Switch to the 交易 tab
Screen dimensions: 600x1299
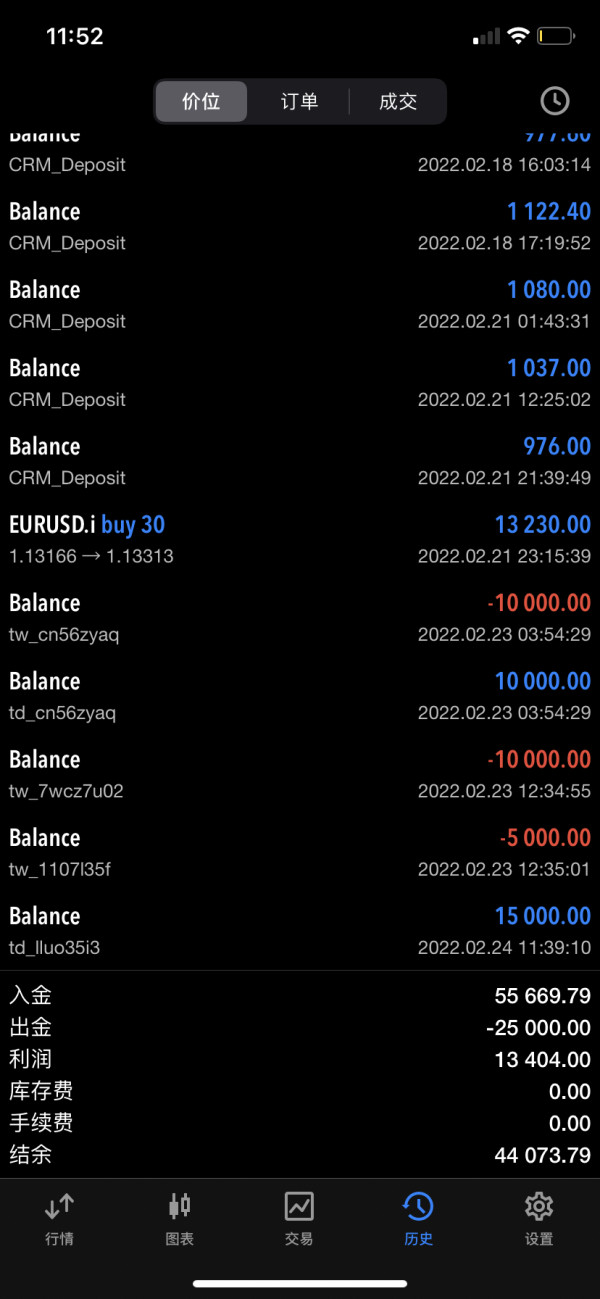coord(299,1218)
